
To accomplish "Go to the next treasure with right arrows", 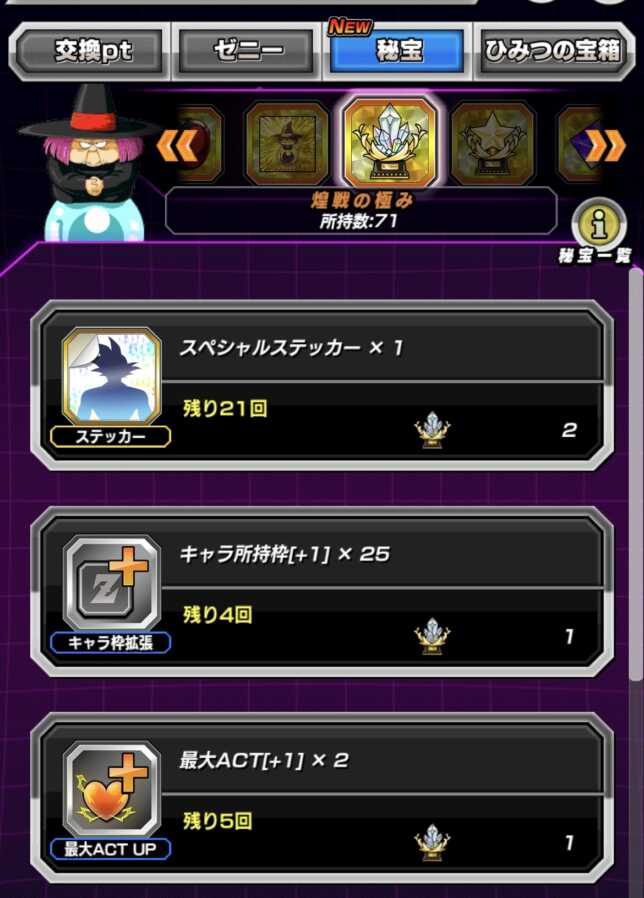I will 604,146.
